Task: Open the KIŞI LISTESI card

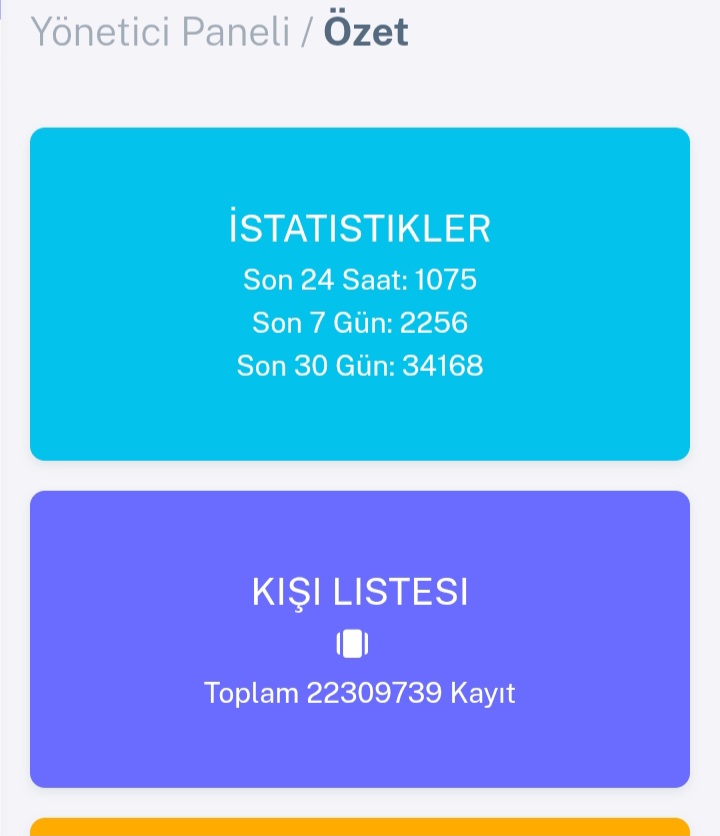Action: pyautogui.click(x=360, y=639)
